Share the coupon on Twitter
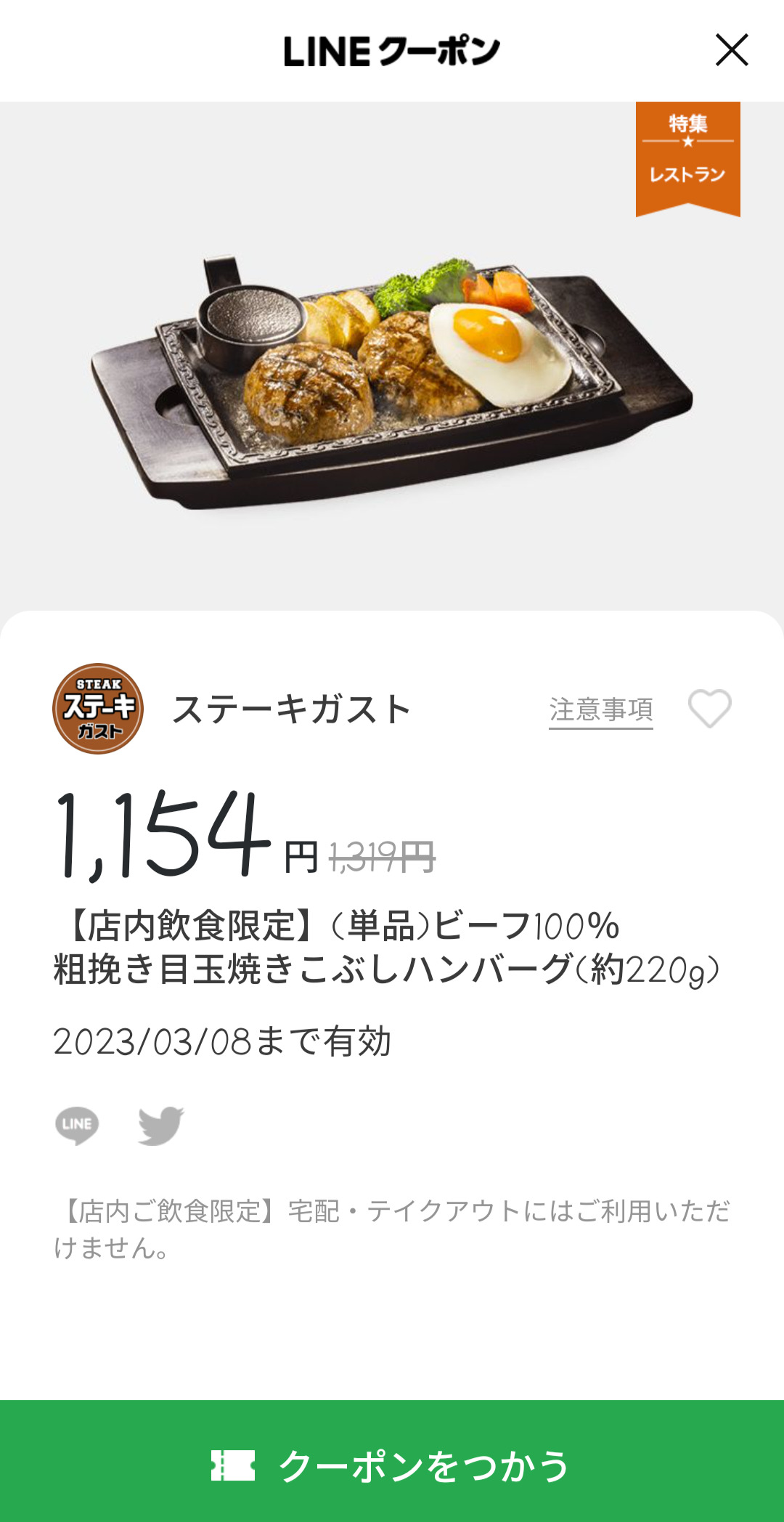 [161, 1126]
